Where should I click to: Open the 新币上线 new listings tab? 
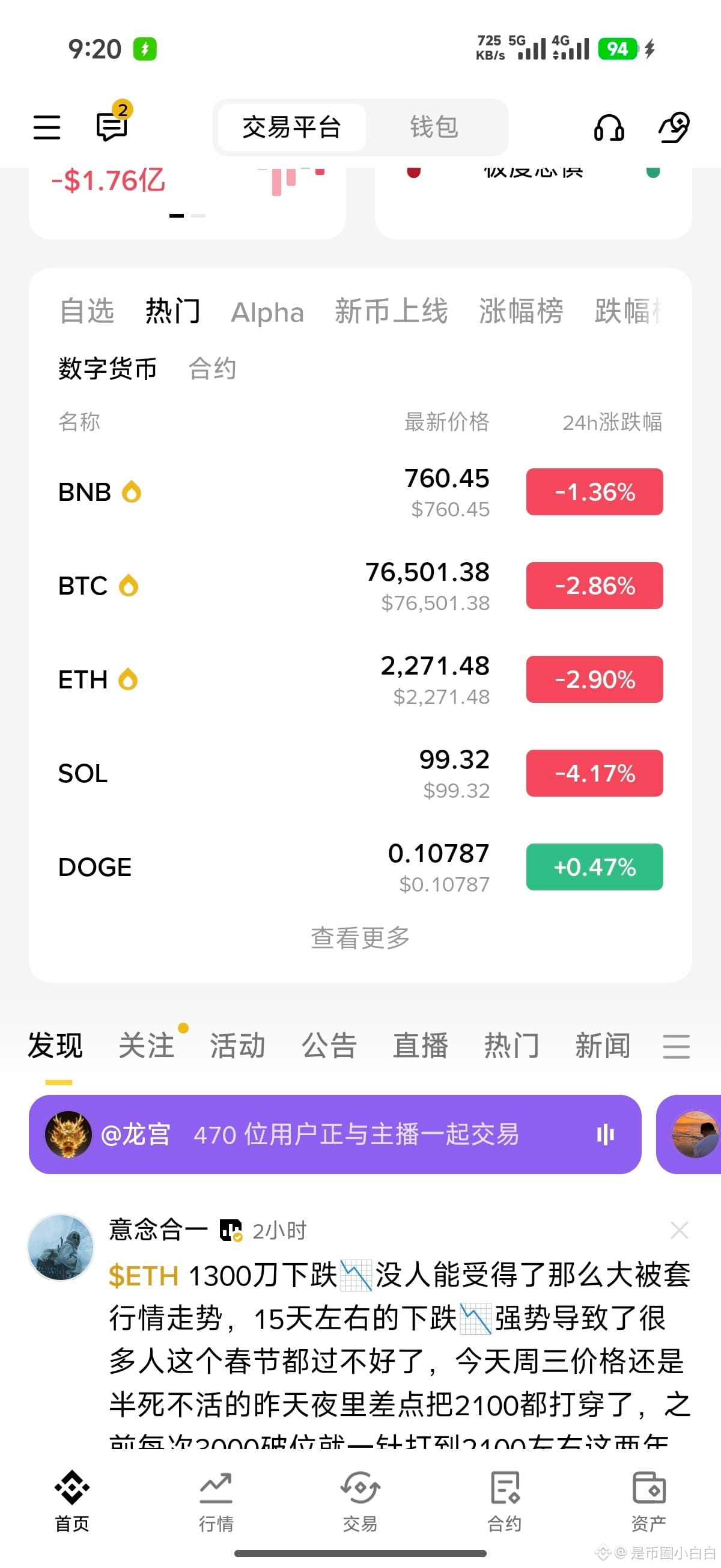tap(391, 312)
